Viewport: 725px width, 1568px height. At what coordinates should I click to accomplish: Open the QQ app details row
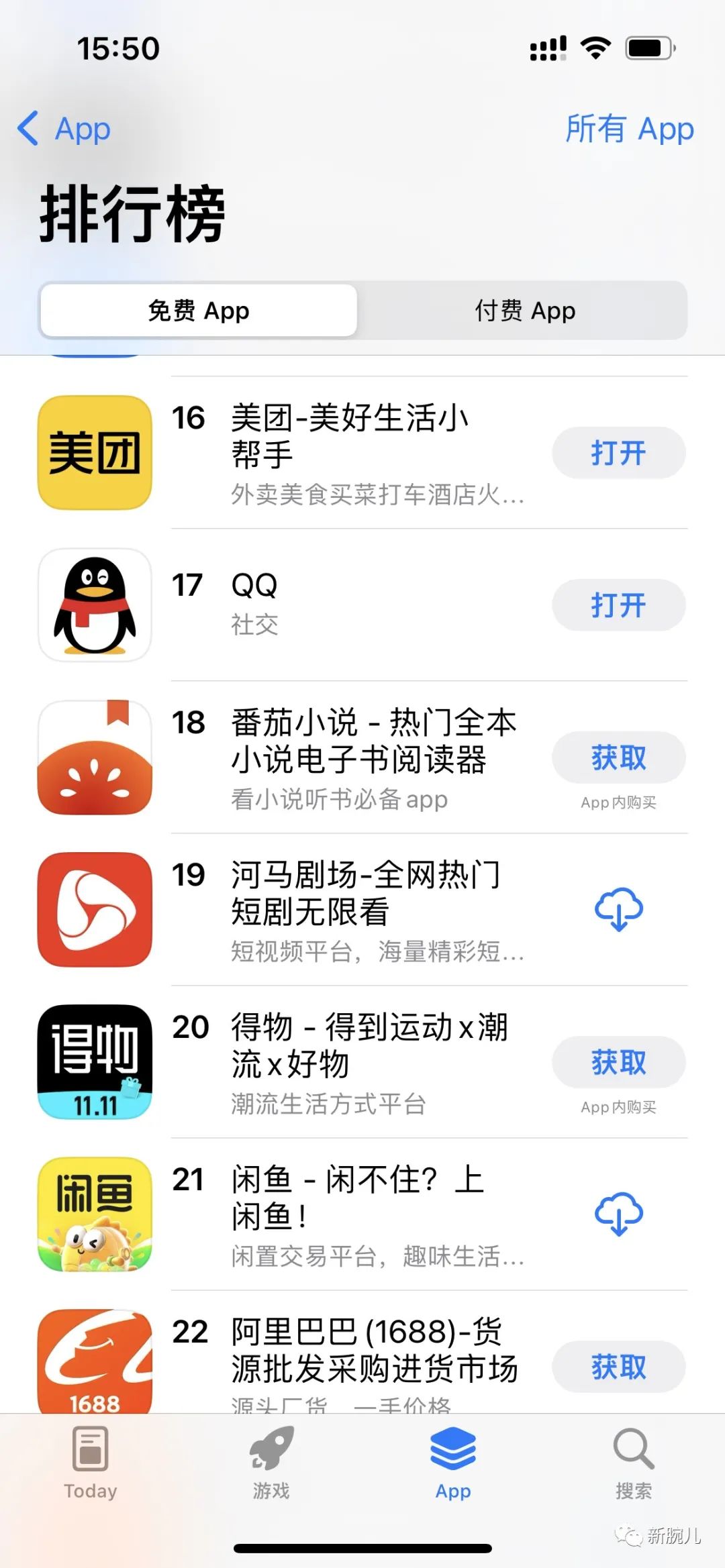pyautogui.click(x=362, y=605)
